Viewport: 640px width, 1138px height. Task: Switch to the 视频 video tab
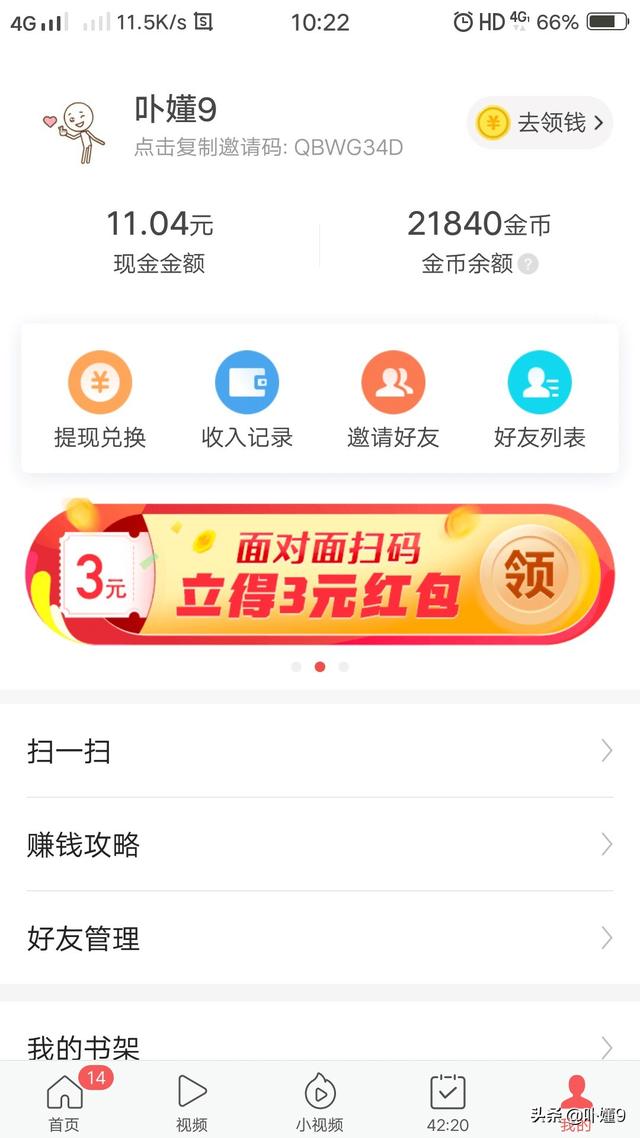point(192,1100)
